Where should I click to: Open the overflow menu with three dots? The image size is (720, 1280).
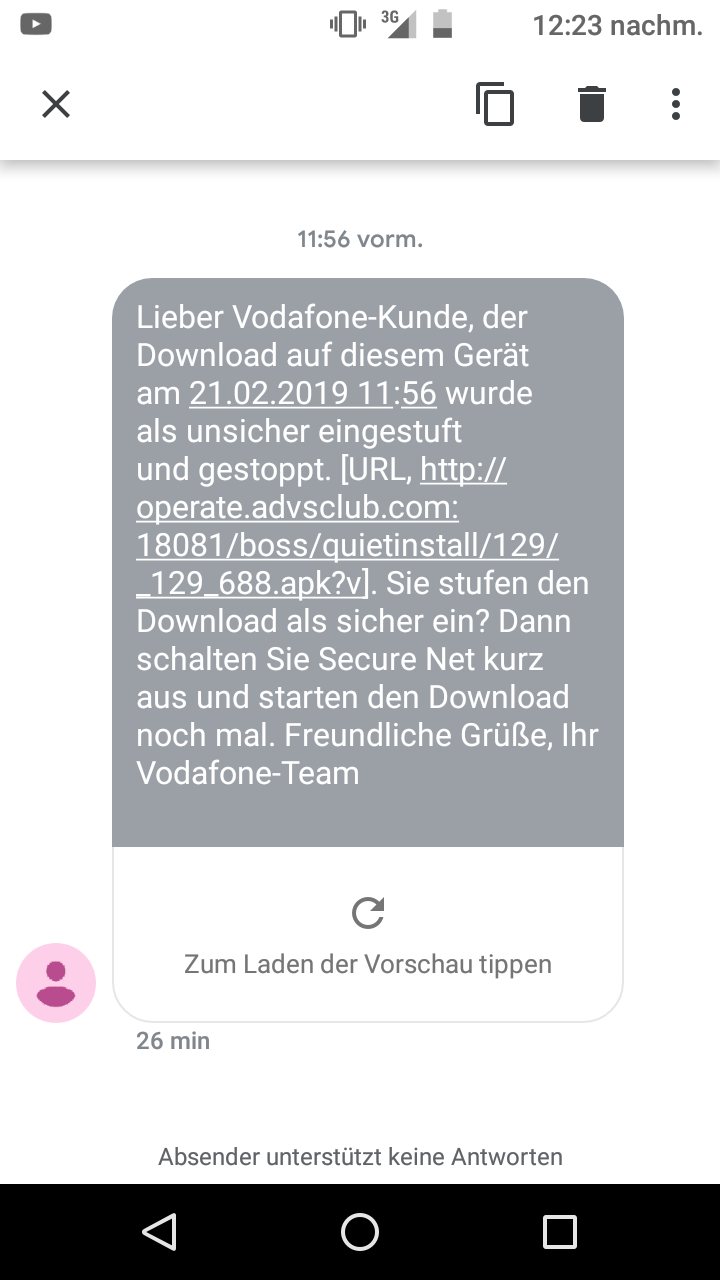pos(675,104)
